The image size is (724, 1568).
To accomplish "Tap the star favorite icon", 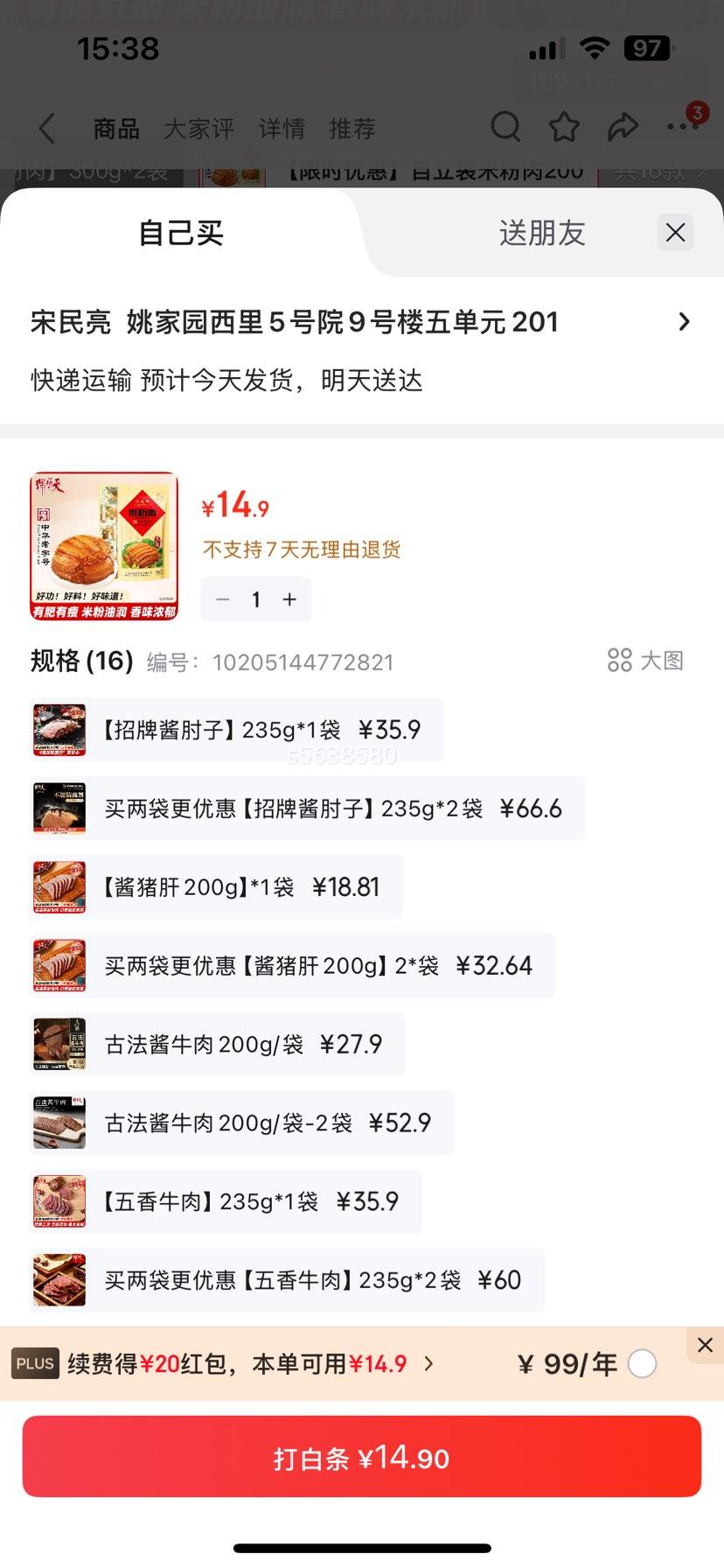I will click(x=564, y=127).
